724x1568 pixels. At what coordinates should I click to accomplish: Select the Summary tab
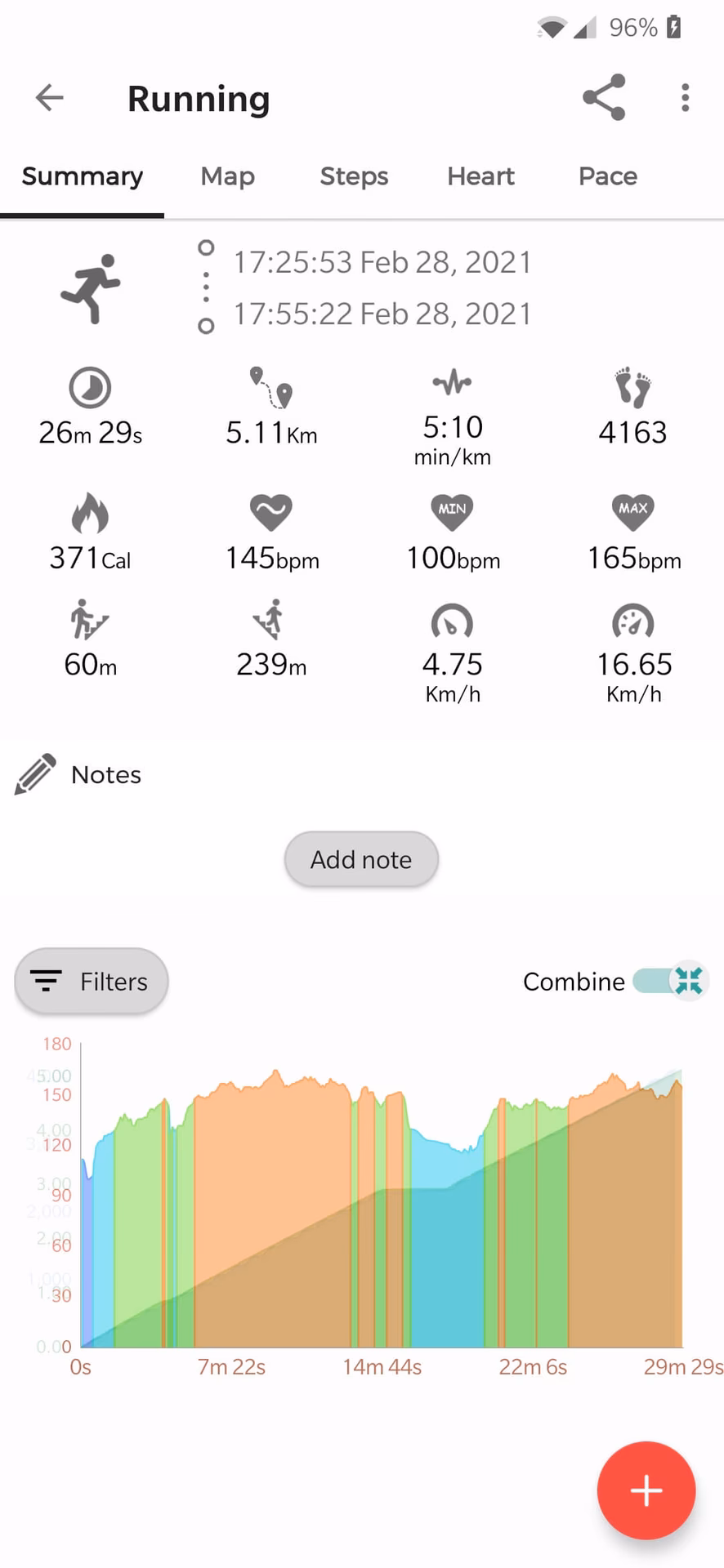point(83,176)
